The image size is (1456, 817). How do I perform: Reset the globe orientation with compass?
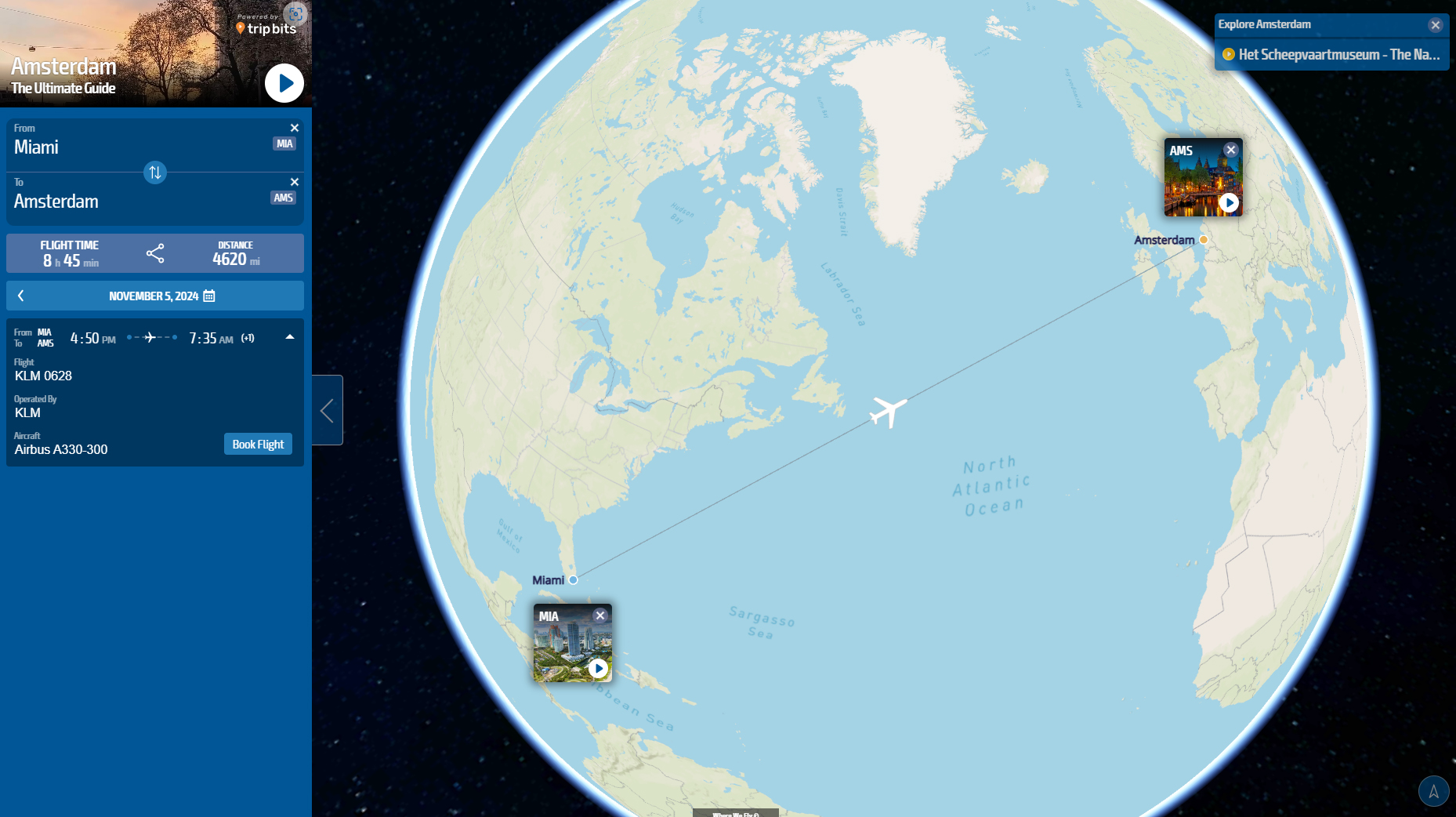click(1433, 791)
